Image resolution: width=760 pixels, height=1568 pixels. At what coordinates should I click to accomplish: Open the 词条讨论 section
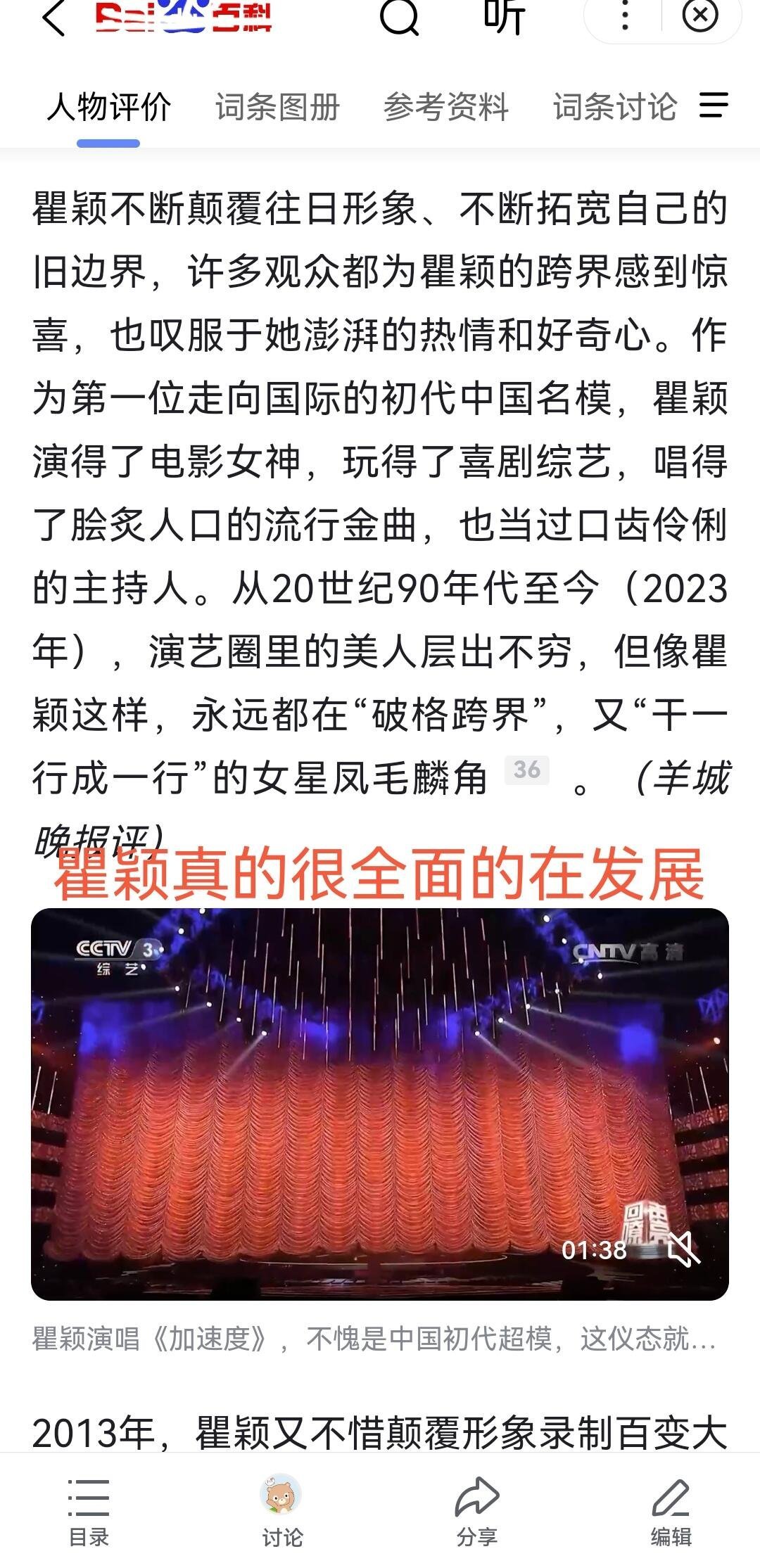[616, 104]
